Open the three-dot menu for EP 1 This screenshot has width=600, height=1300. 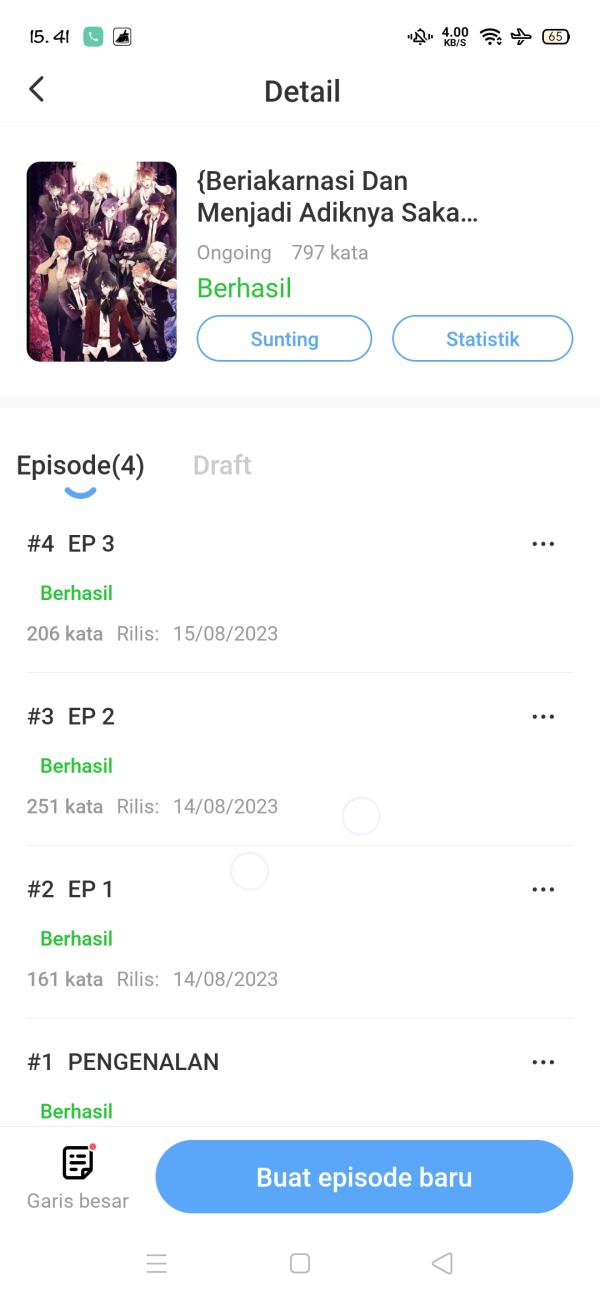[543, 890]
